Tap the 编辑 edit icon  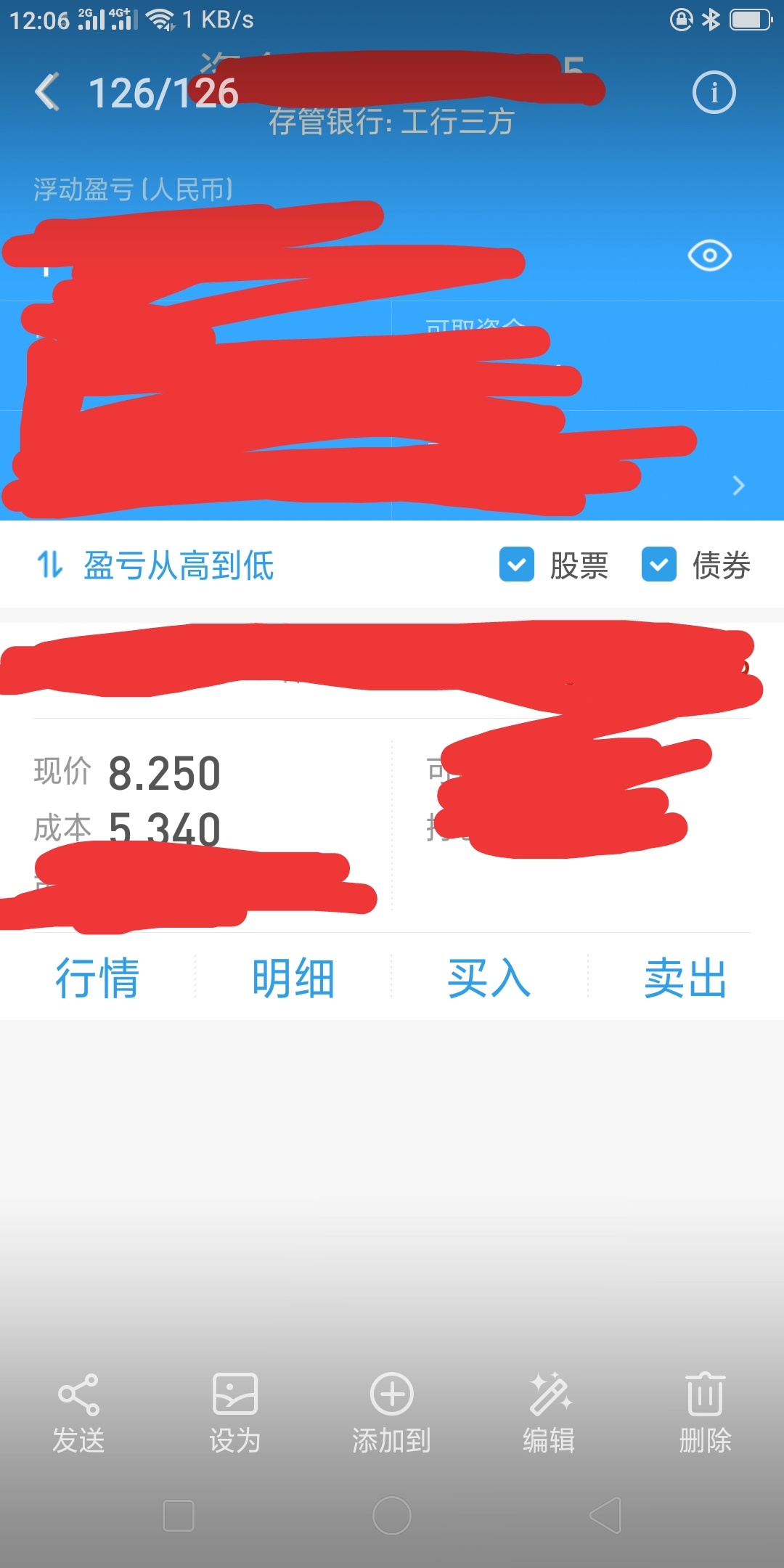point(548,1394)
